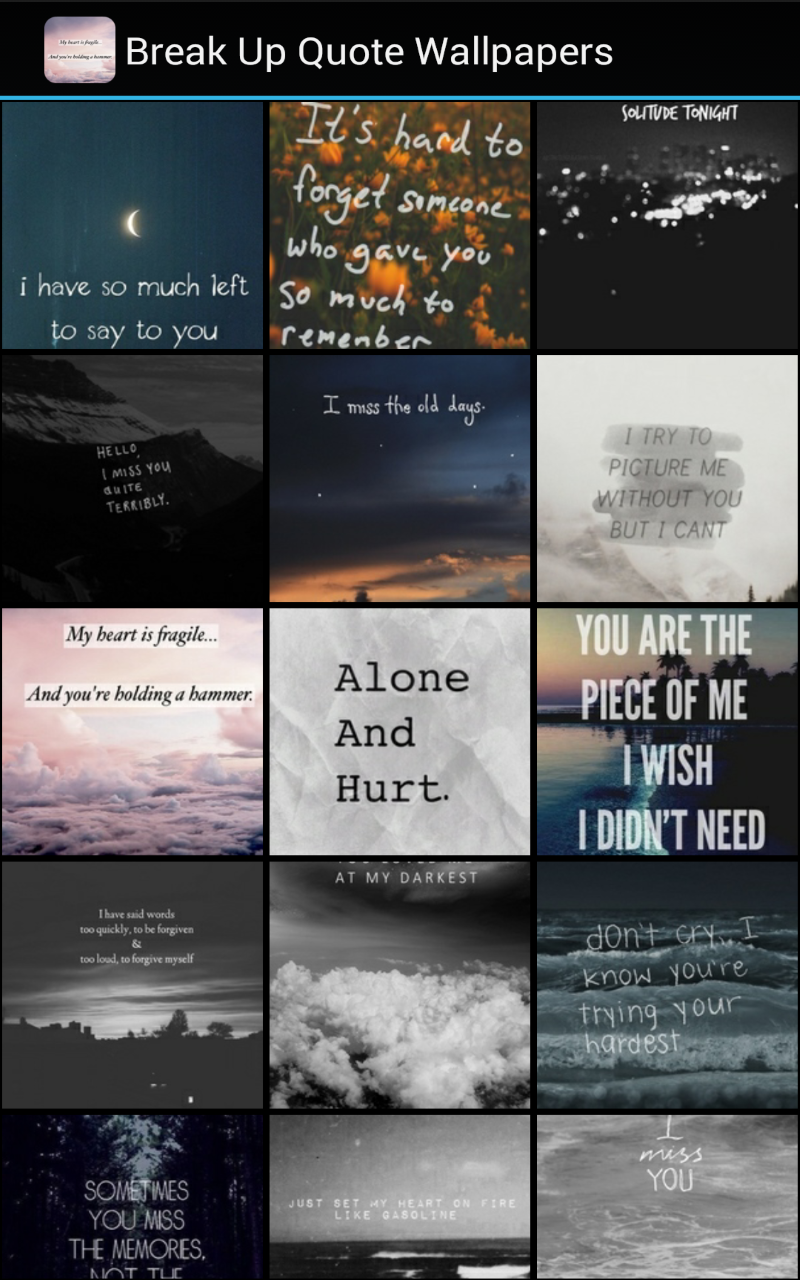Open the 'Solitude Tonight' city lights wallpaper

point(666,227)
